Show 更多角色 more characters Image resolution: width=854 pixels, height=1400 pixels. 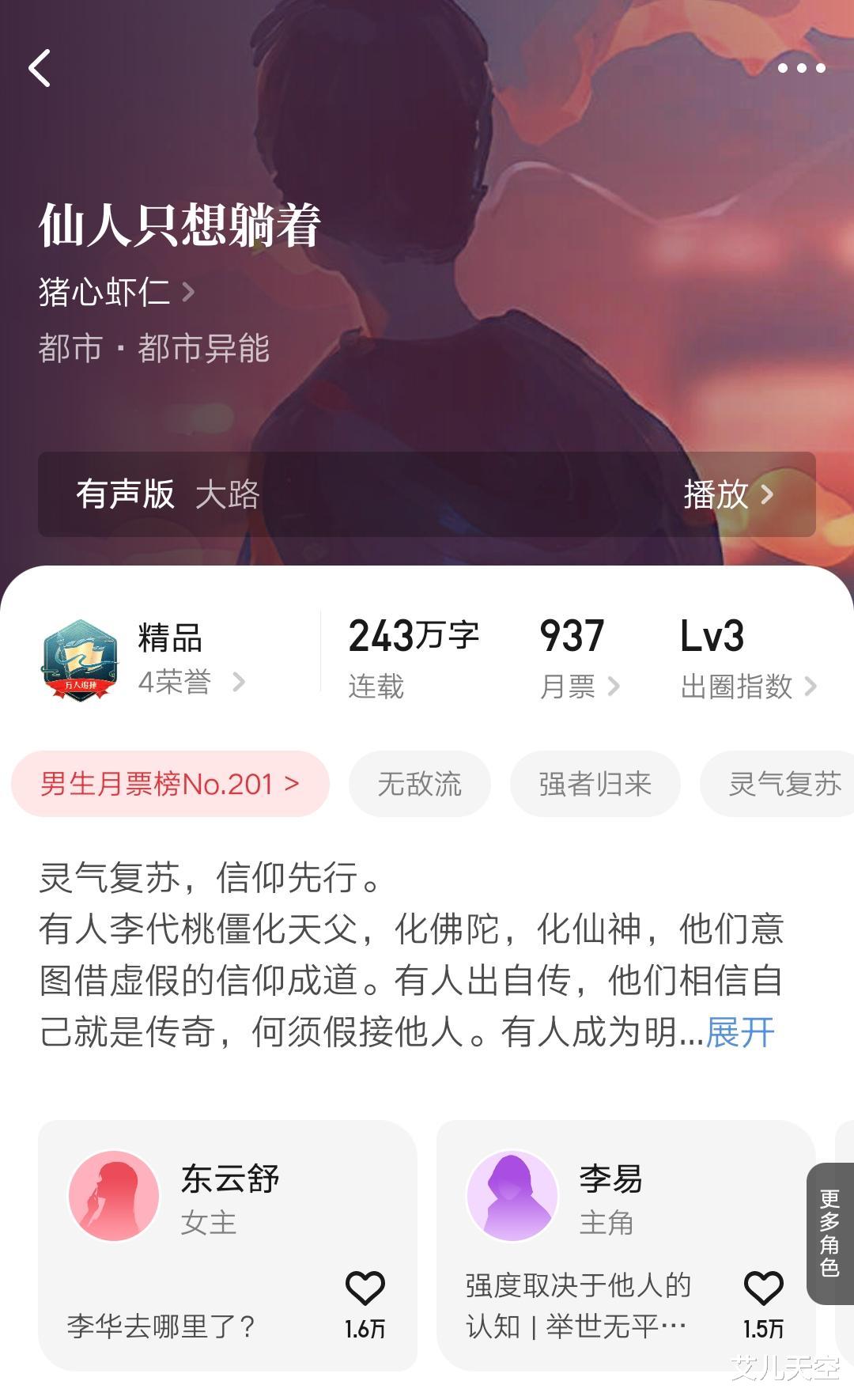[x=829, y=1233]
